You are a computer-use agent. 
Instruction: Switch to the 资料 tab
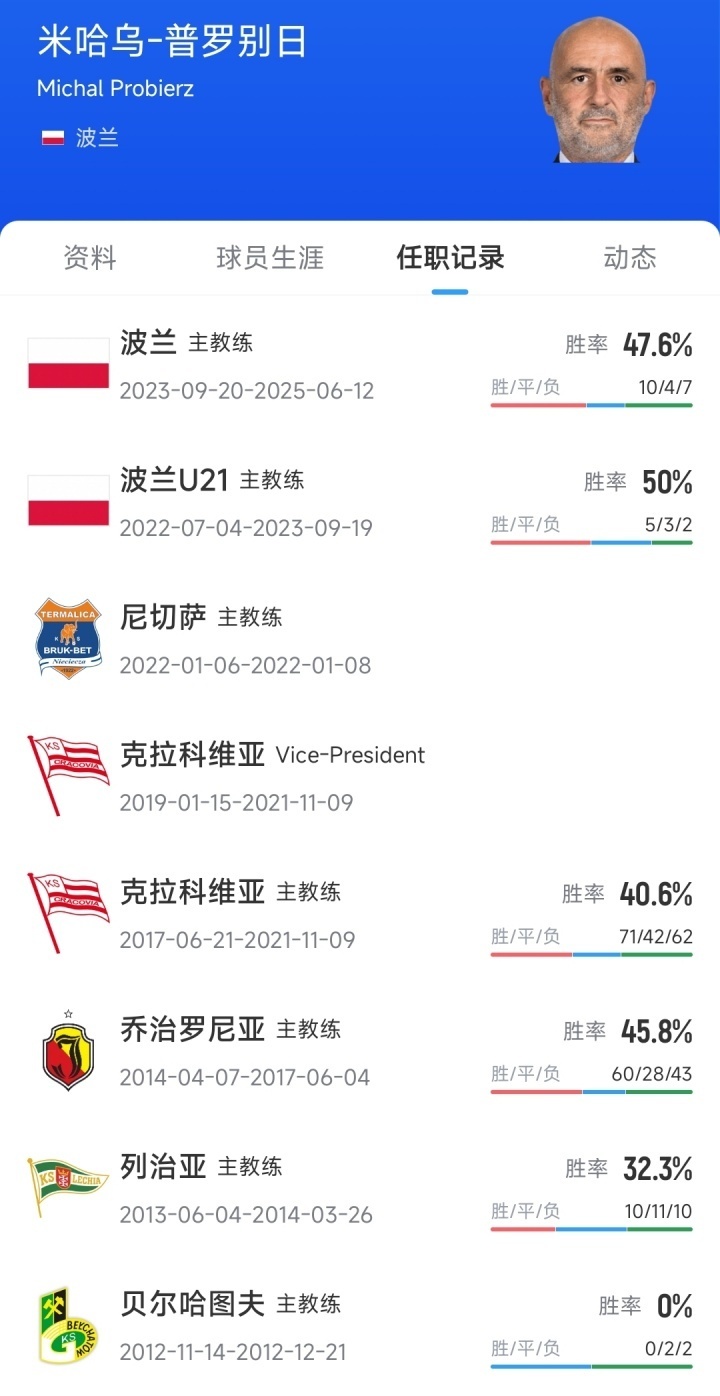[x=88, y=257]
